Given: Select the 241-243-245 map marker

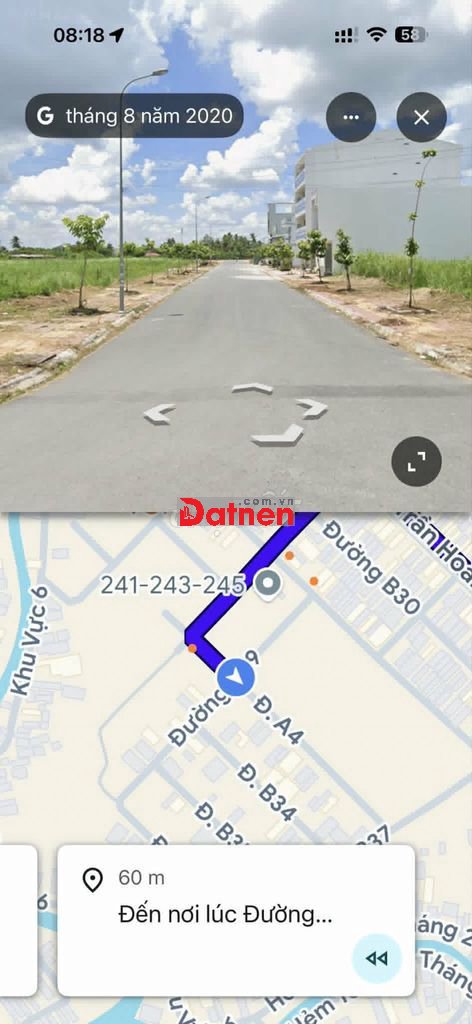Looking at the screenshot, I should click(267, 584).
